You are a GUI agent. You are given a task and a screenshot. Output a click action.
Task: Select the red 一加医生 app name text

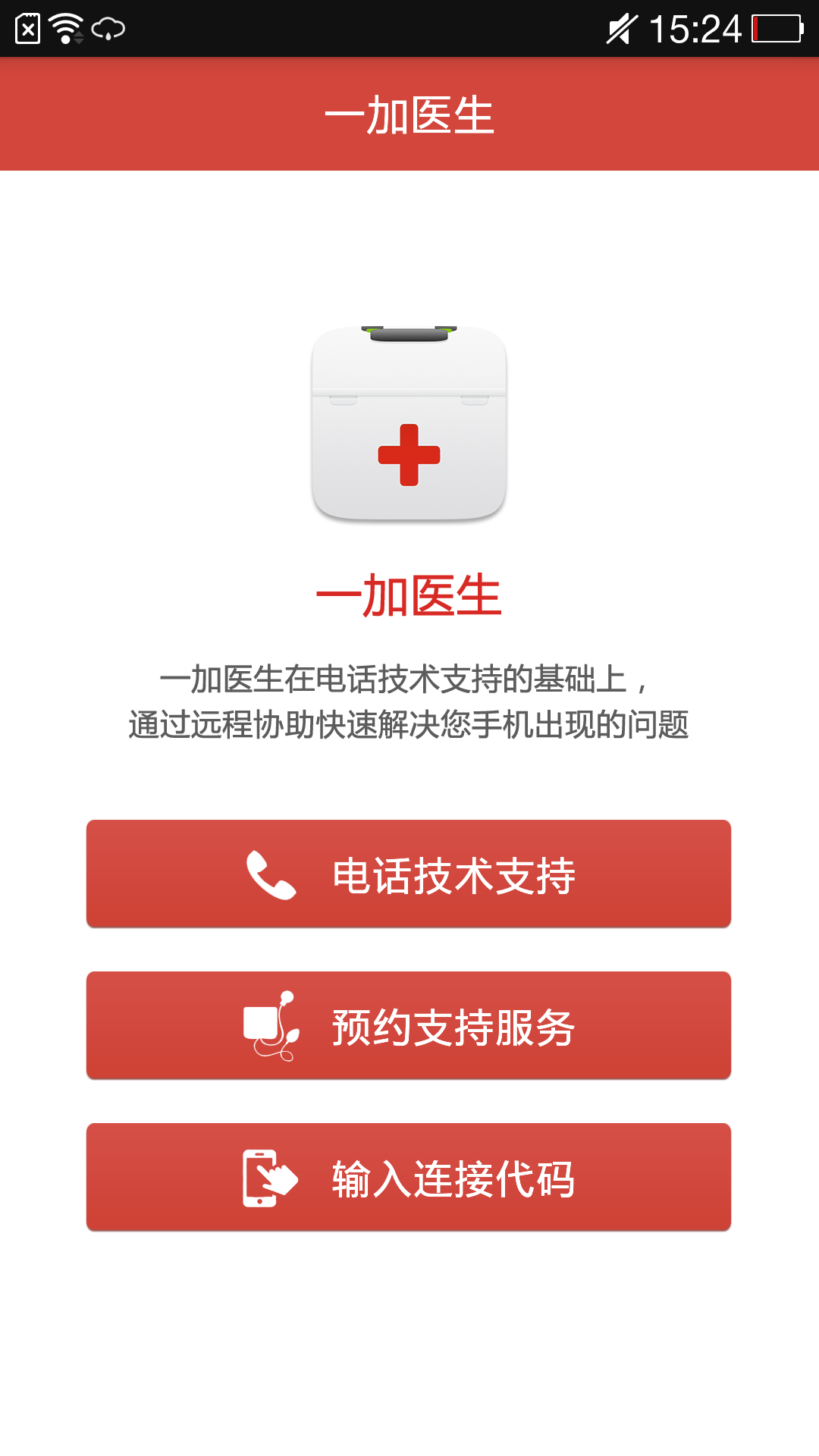point(408,595)
